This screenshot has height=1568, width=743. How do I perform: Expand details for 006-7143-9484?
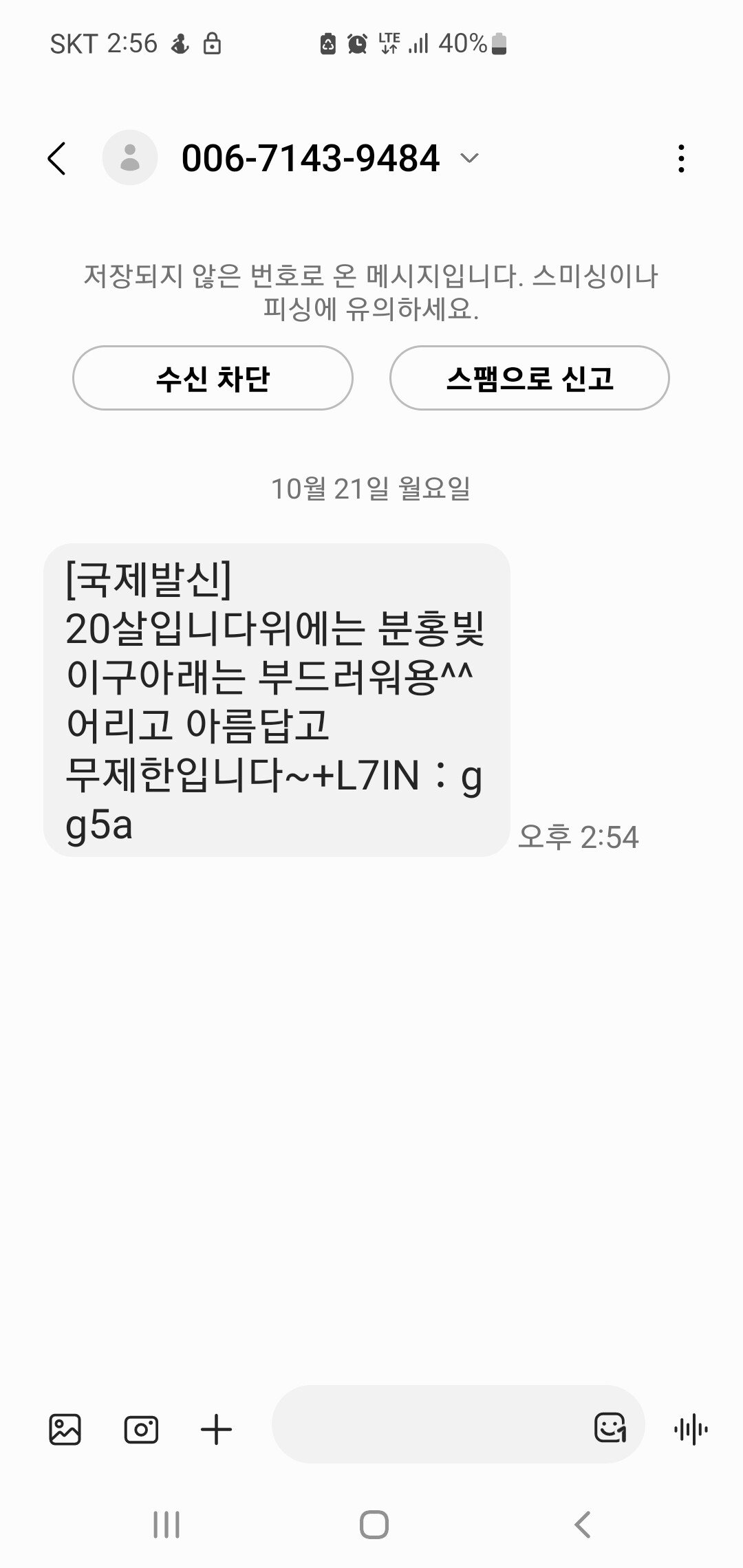pyautogui.click(x=469, y=159)
